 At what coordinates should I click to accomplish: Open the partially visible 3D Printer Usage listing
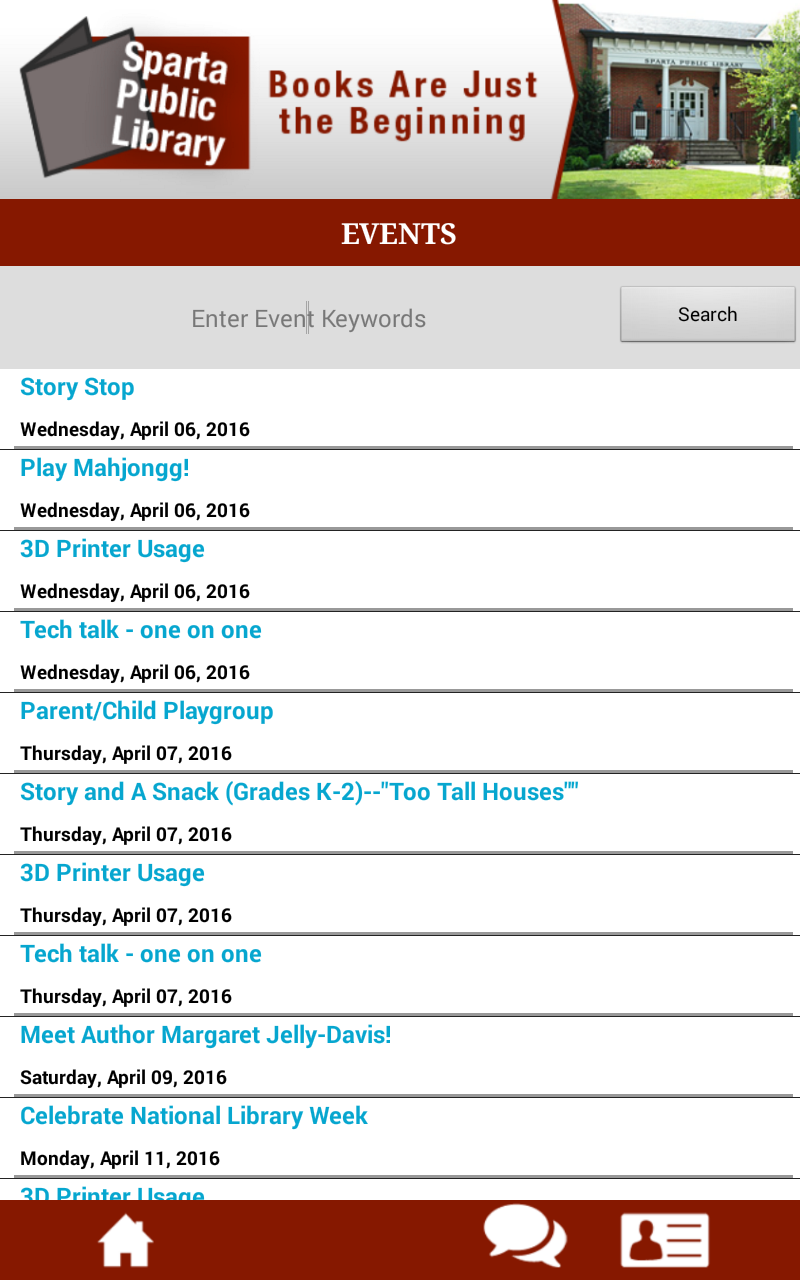click(x=111, y=1194)
